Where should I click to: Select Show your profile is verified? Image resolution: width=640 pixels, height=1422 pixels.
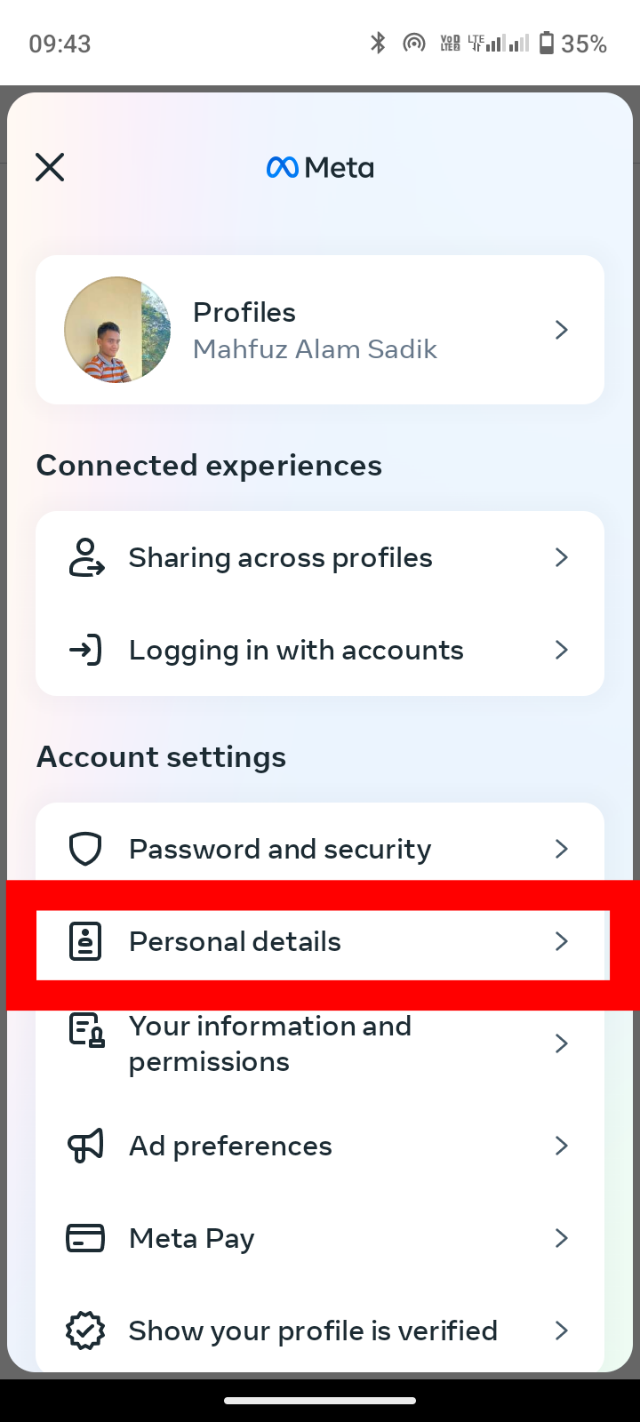click(320, 1331)
